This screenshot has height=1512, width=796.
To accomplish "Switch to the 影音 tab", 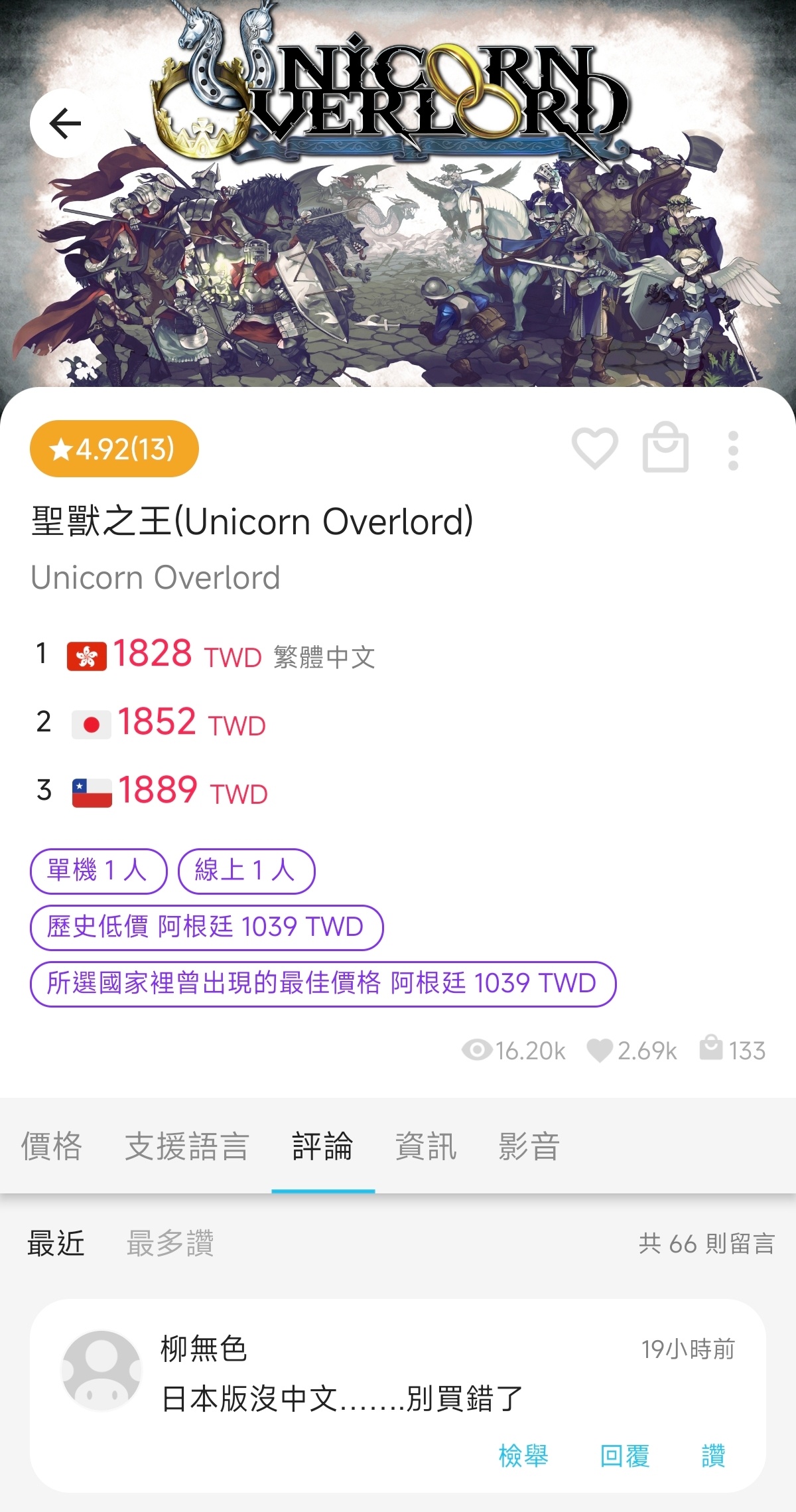I will 529,1146.
